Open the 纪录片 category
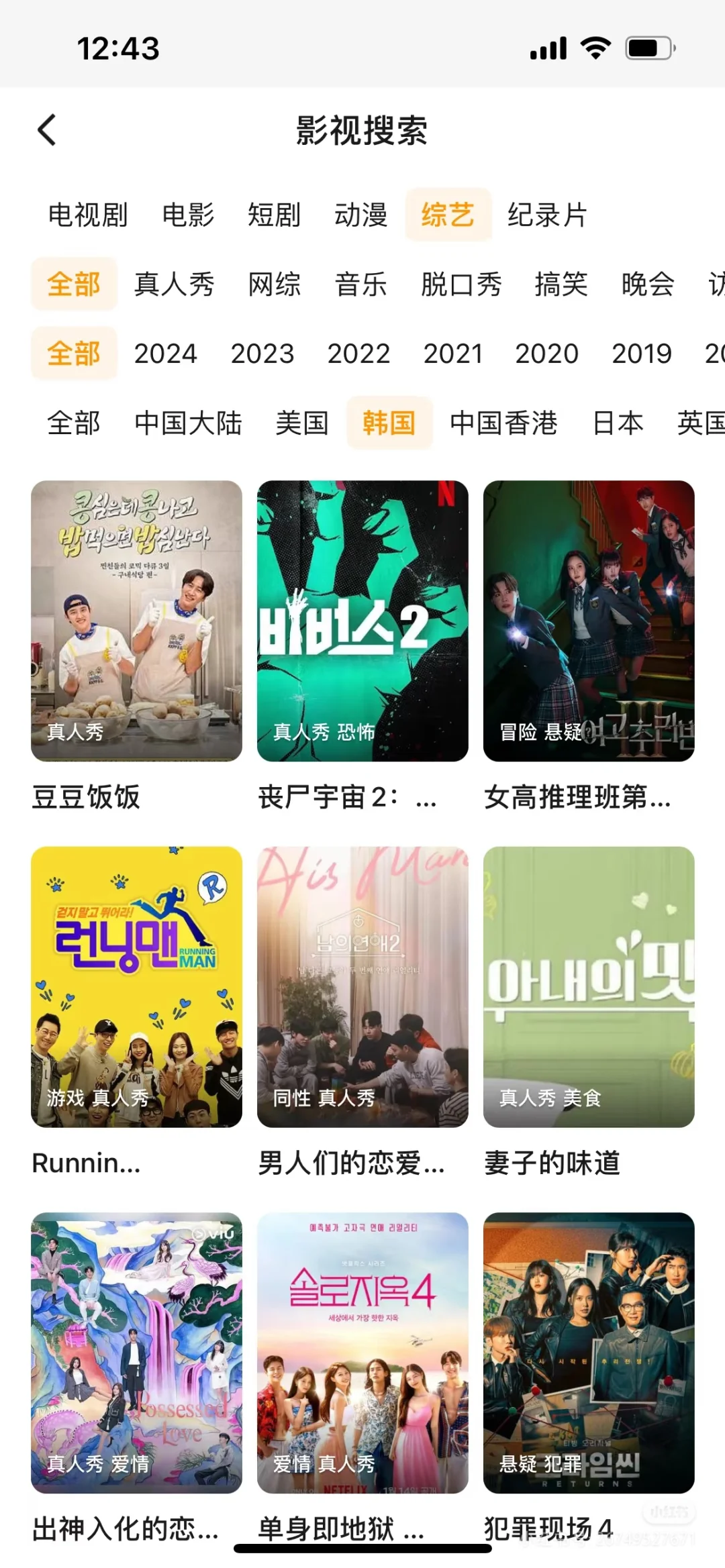Screen dimensions: 725x1568 pyautogui.click(x=547, y=215)
